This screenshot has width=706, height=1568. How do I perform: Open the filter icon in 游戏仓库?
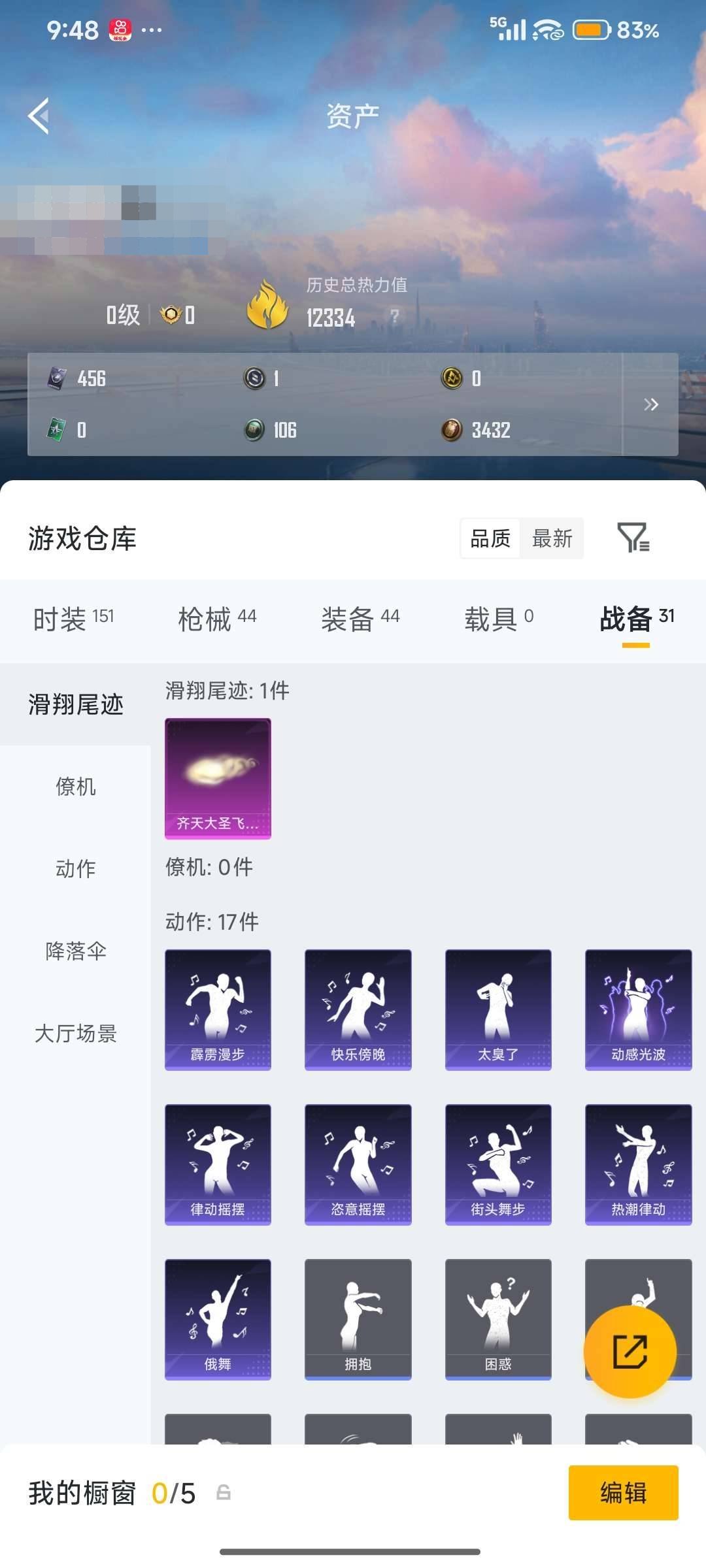tap(633, 538)
